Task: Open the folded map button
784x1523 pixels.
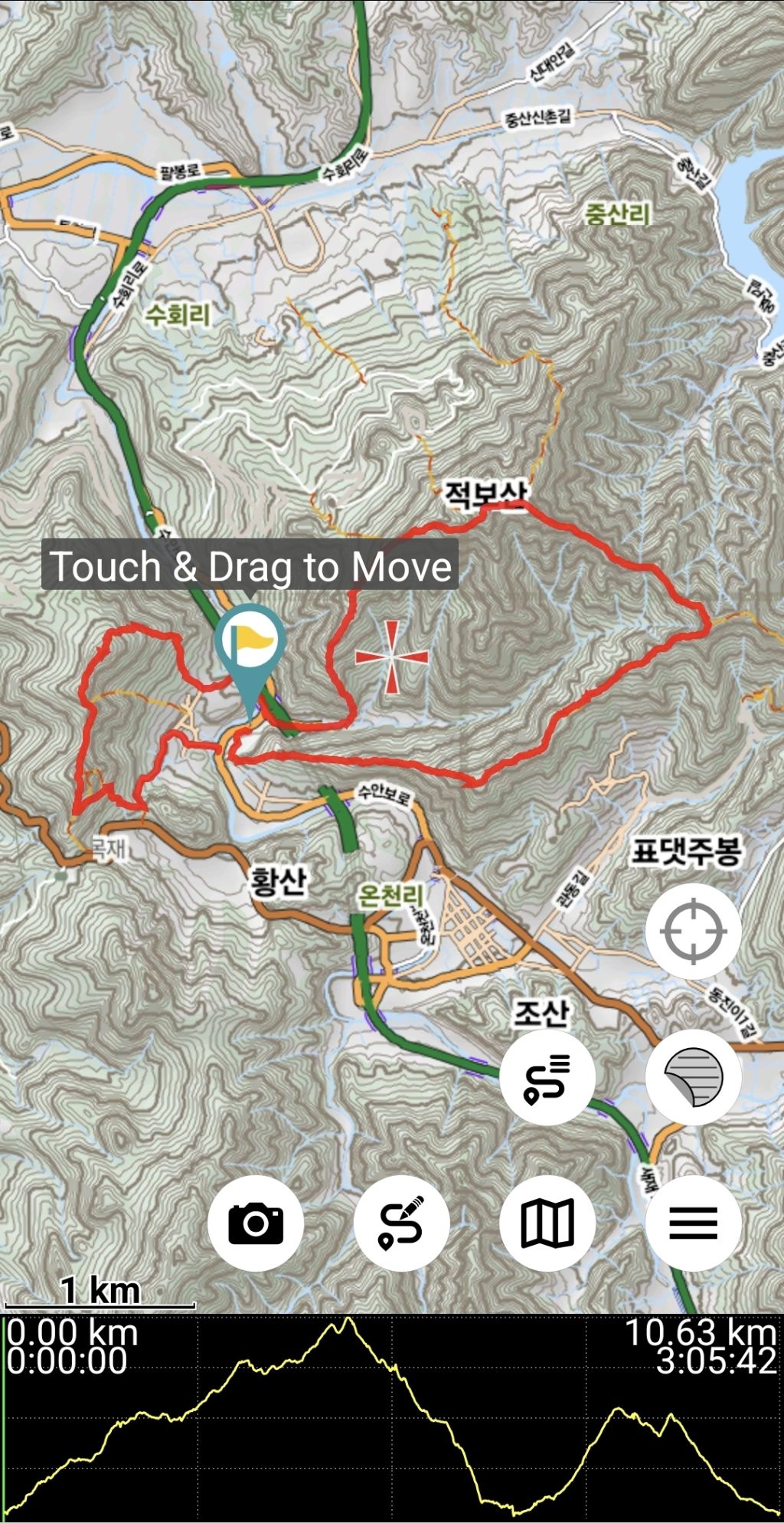Action: 547,1223
